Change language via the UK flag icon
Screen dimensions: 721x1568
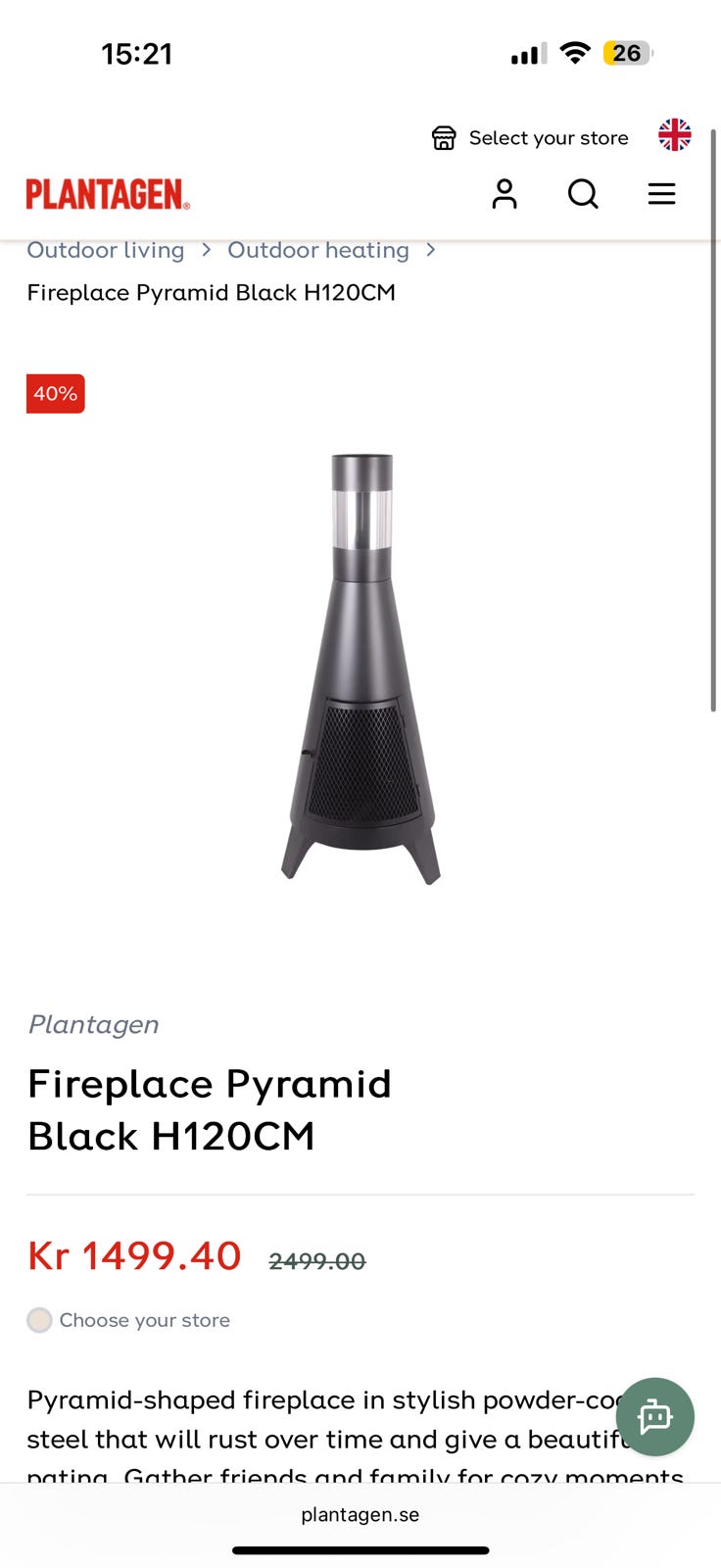[674, 135]
